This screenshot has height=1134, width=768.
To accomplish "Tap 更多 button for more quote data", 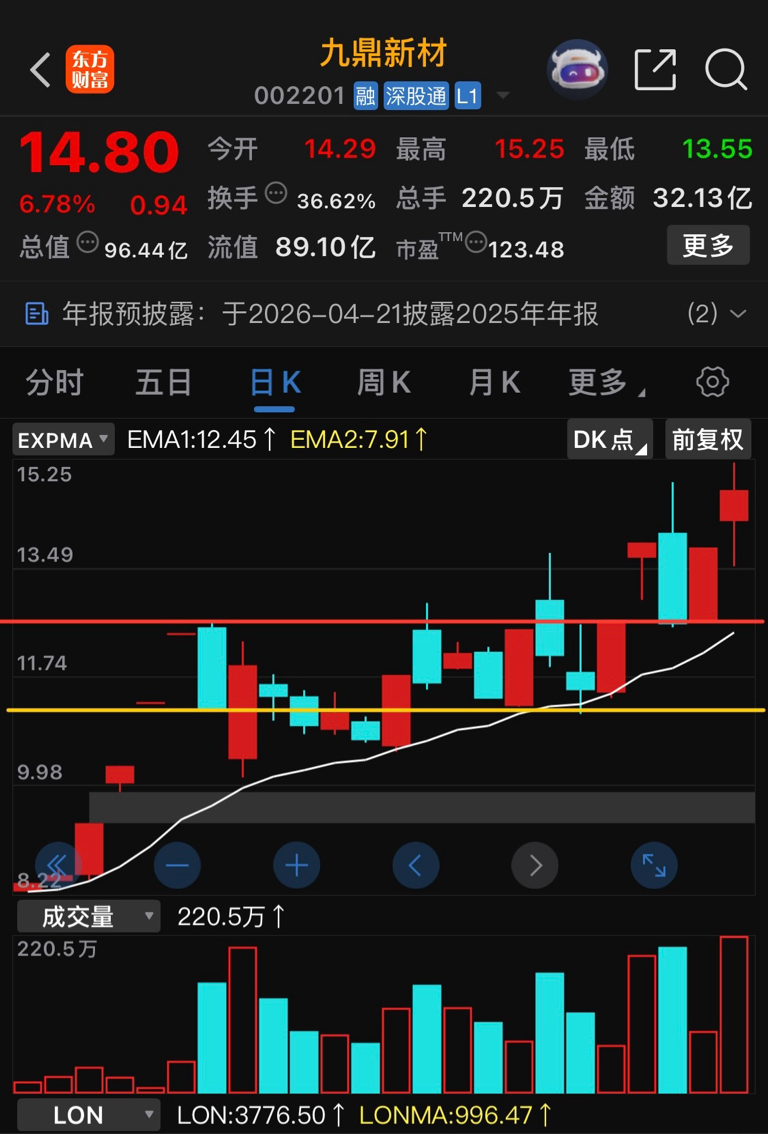I will [708, 246].
